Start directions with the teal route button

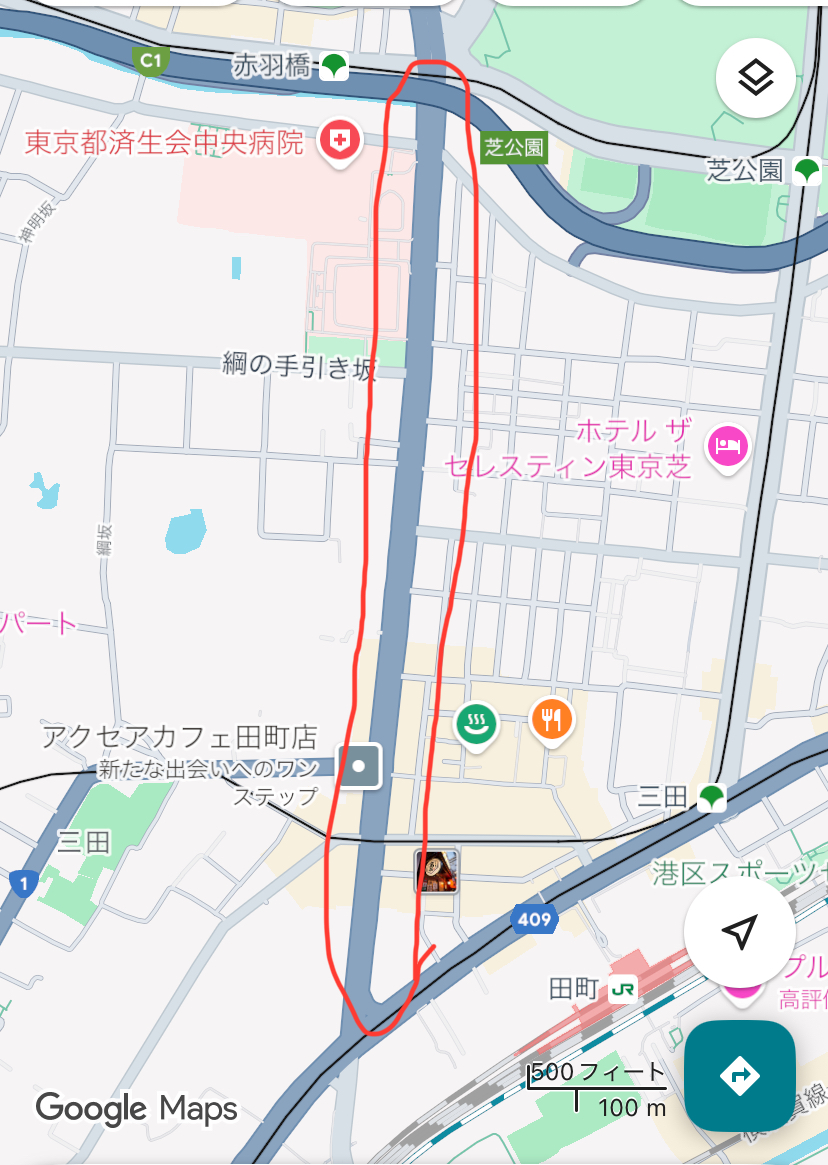point(740,1075)
